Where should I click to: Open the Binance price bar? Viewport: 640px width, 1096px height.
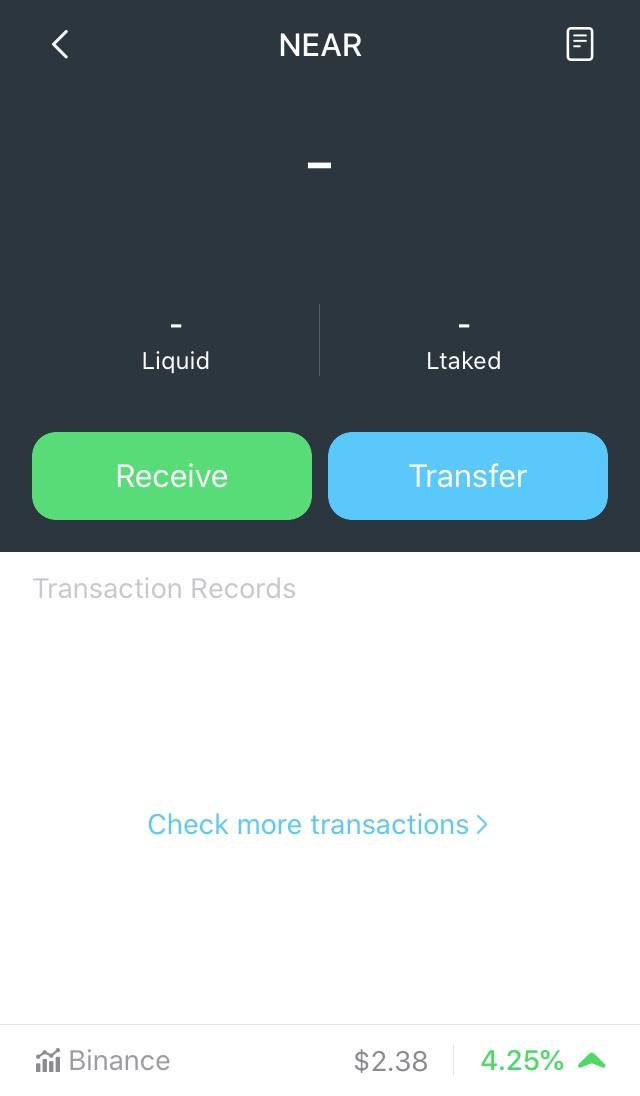320,1060
